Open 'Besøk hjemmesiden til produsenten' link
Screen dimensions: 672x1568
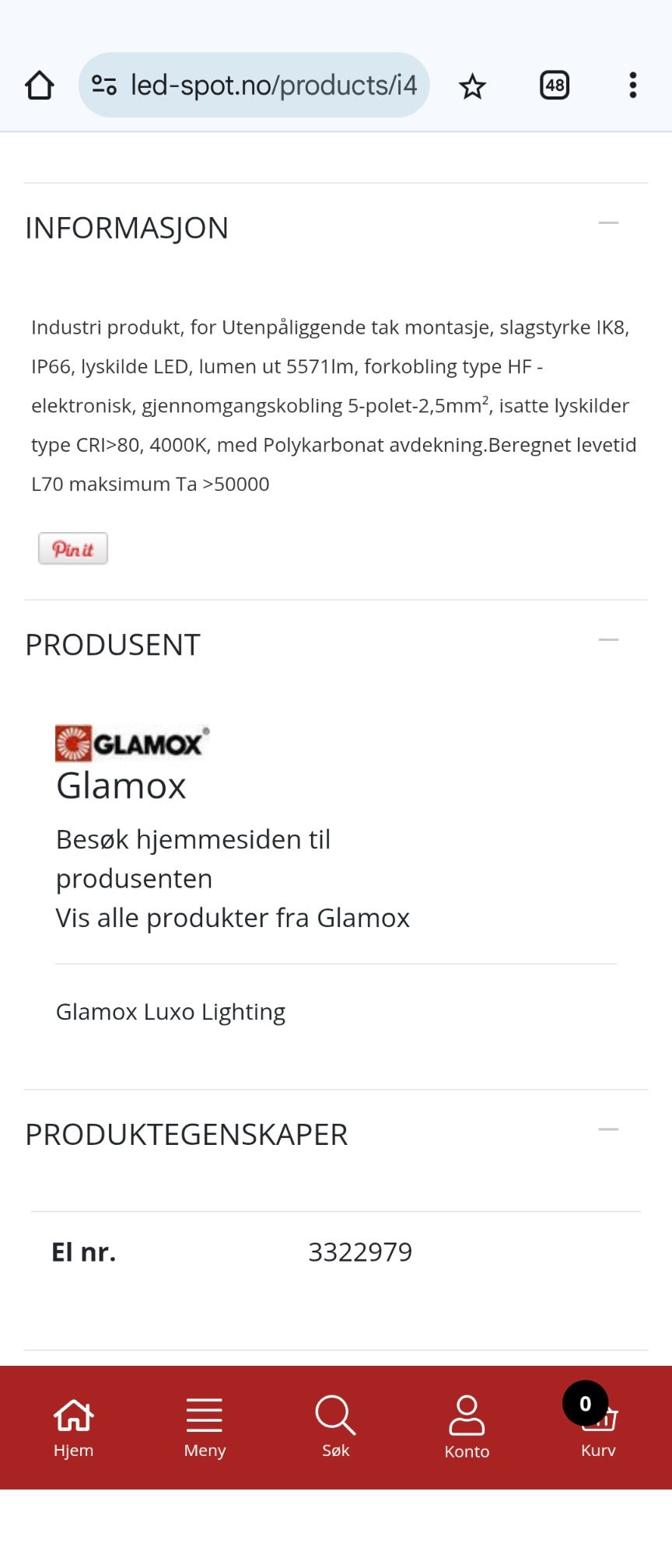pos(193,858)
